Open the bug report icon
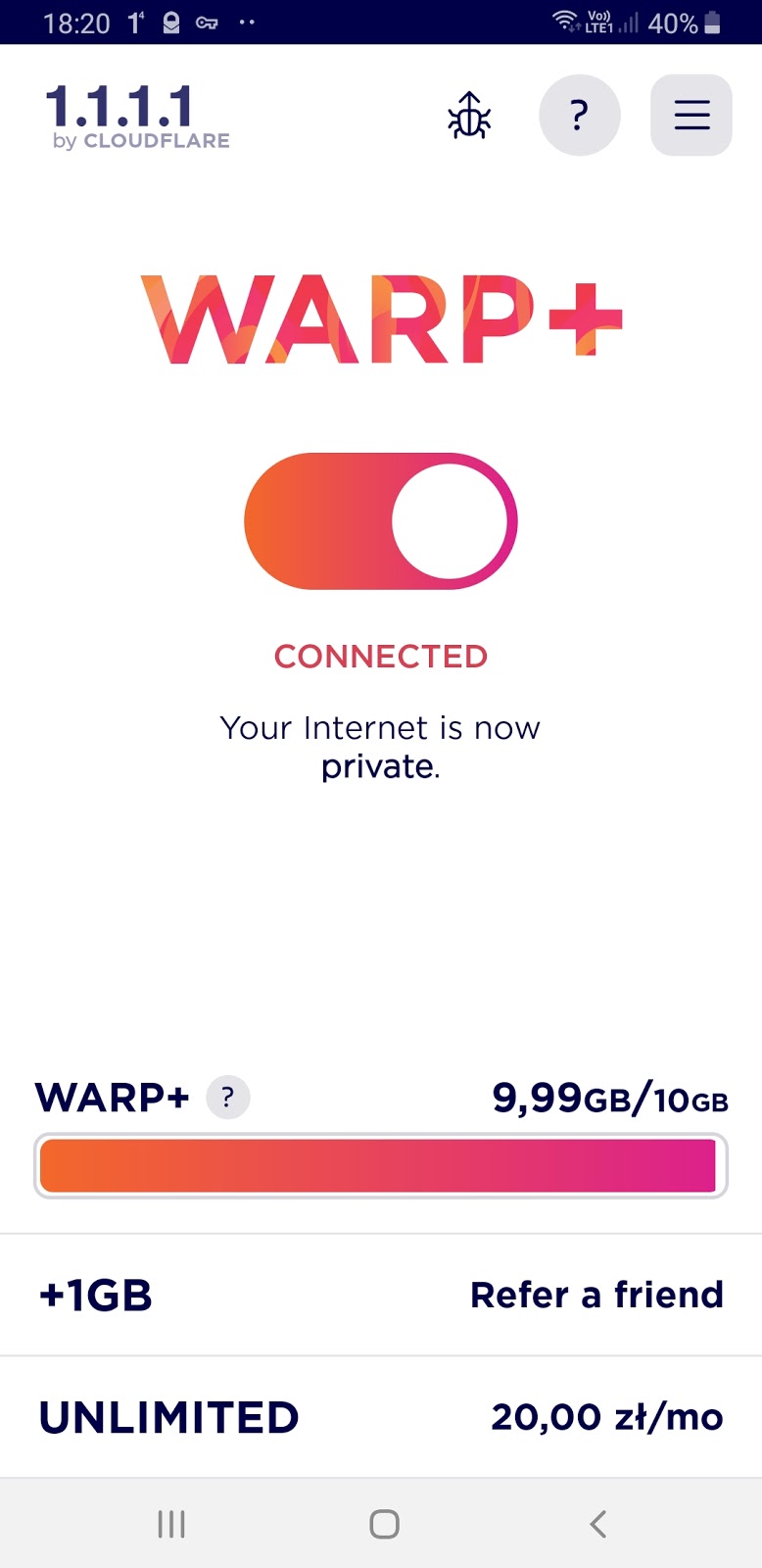Screen dimensions: 762x1568 pyautogui.click(x=469, y=116)
